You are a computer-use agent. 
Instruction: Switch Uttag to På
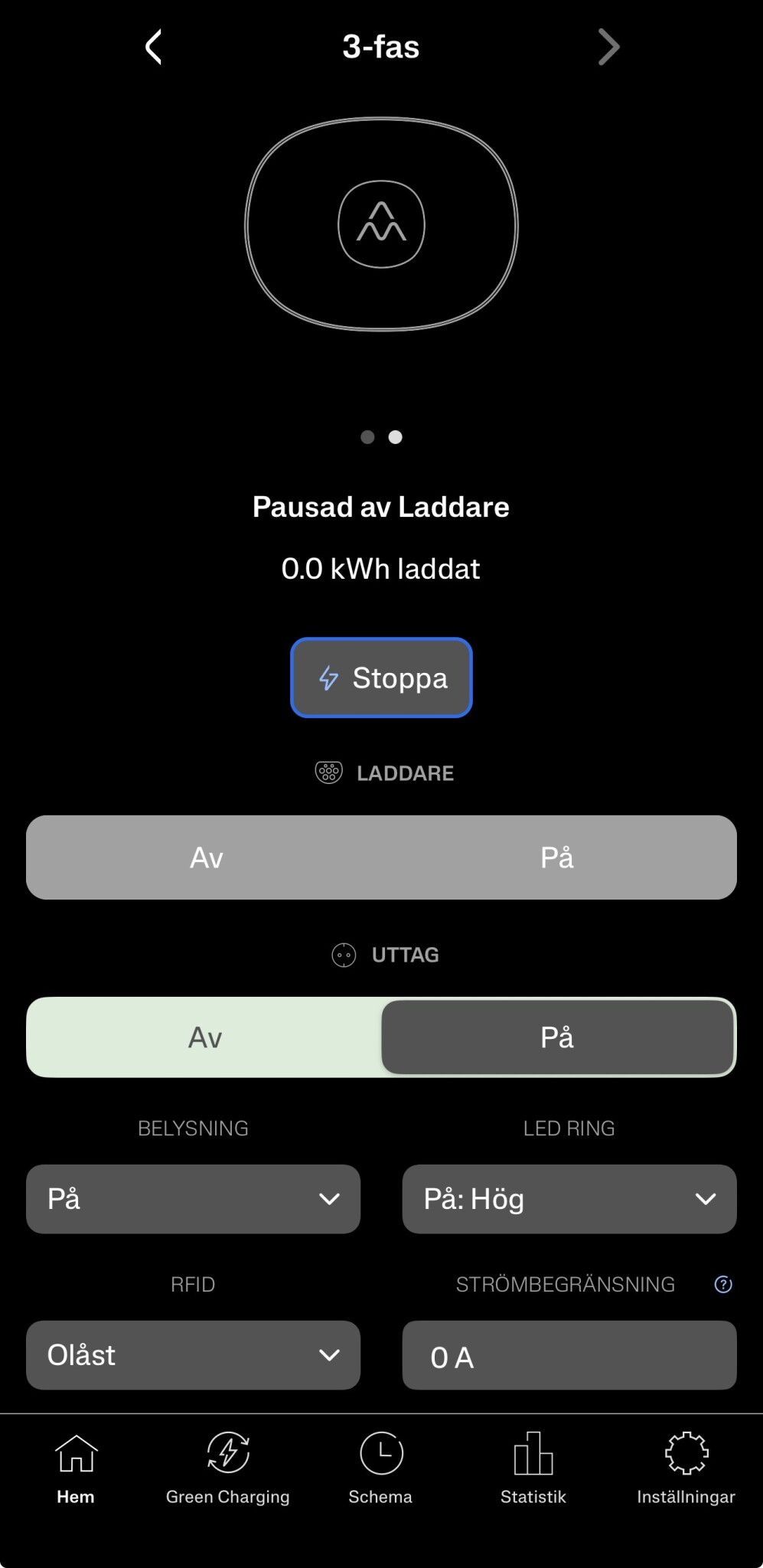(556, 1037)
